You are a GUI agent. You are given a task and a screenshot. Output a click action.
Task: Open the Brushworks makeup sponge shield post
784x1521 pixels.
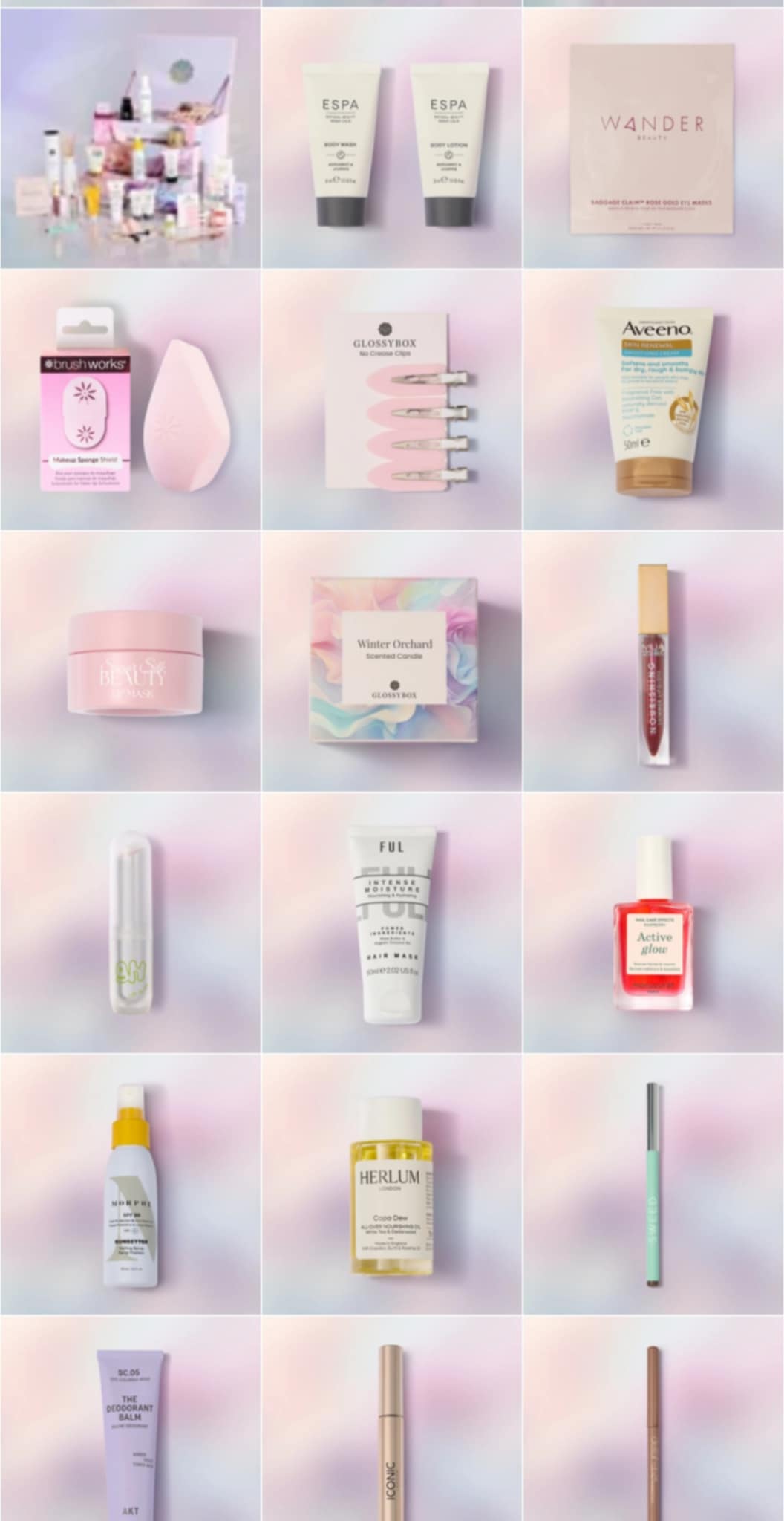point(130,399)
